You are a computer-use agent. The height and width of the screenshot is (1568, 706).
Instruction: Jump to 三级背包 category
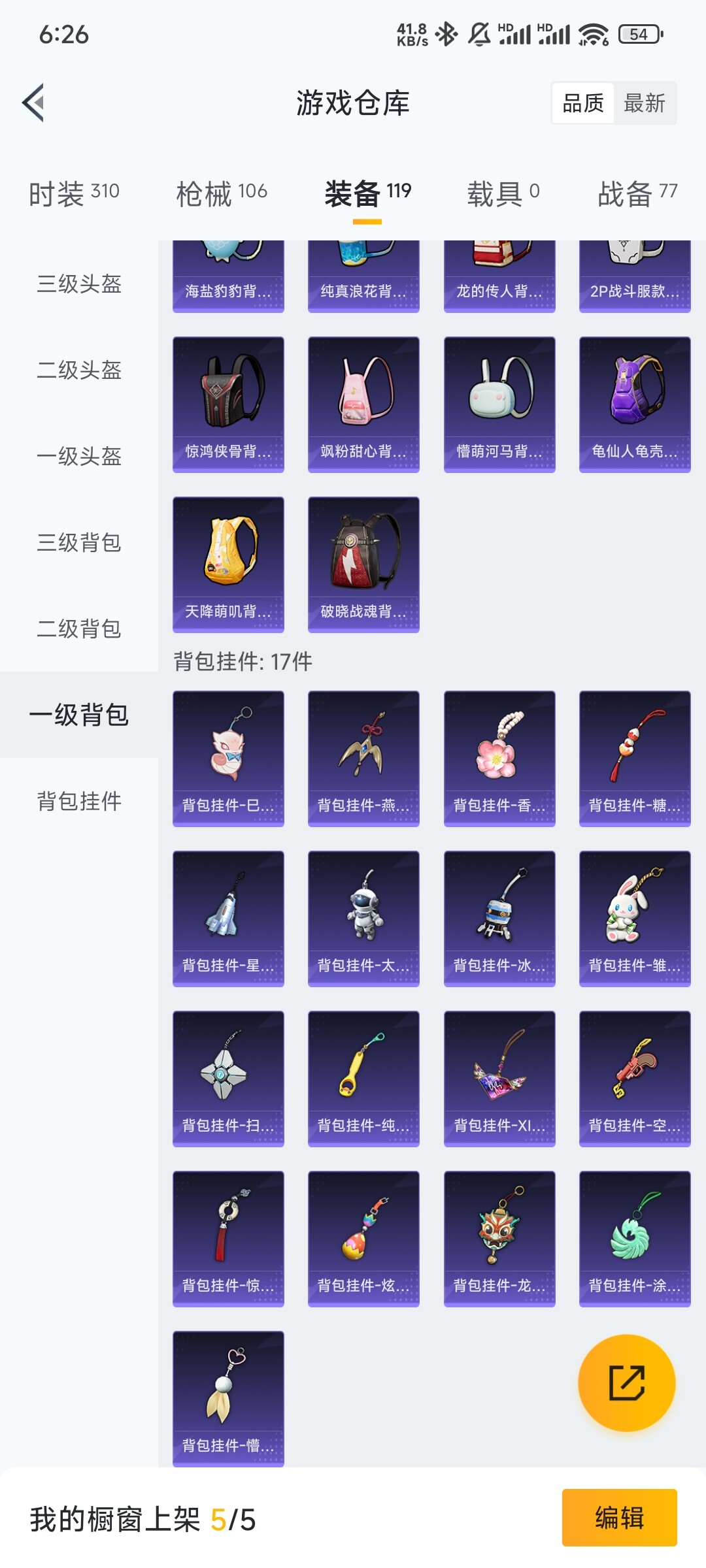tap(79, 542)
